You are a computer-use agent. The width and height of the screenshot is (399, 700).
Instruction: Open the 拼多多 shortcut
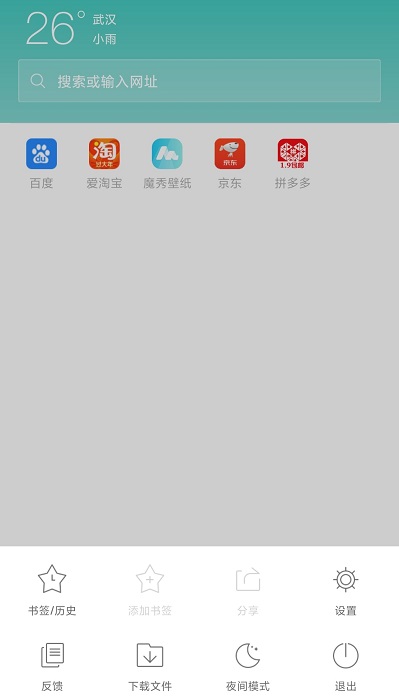point(293,163)
